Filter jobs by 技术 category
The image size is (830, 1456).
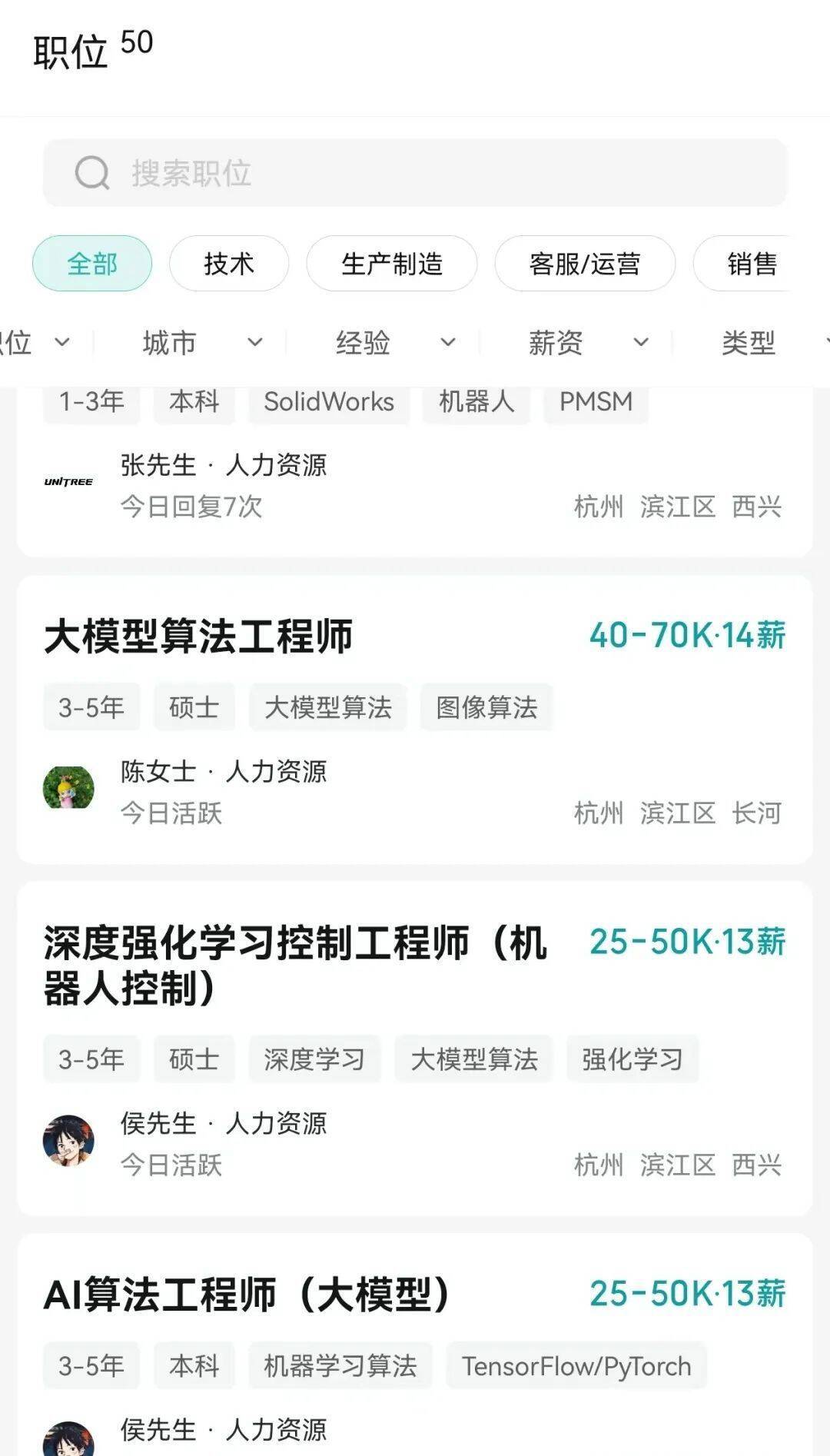229,264
